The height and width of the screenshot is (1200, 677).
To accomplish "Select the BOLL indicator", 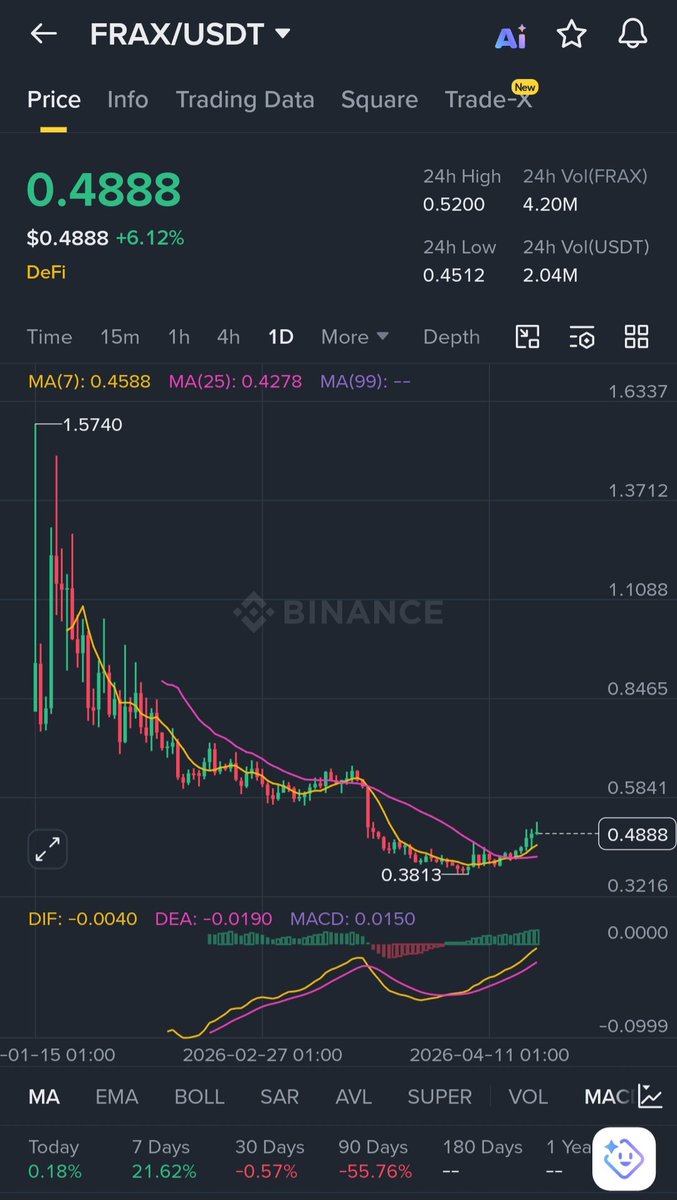I will point(199,1097).
